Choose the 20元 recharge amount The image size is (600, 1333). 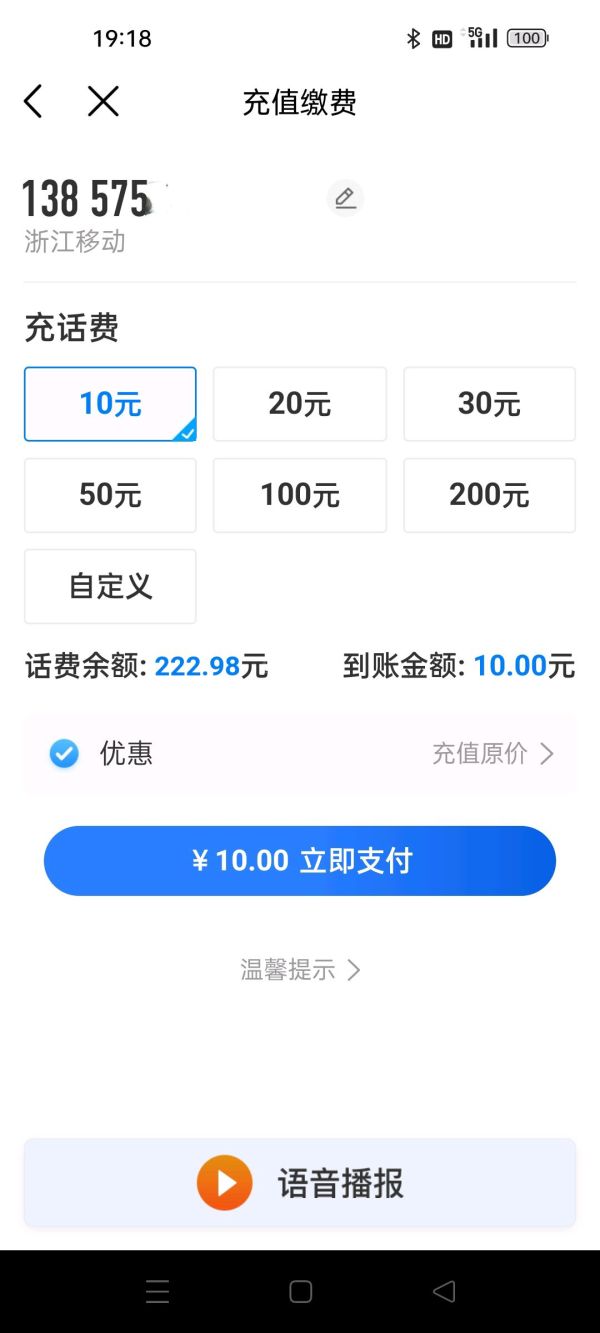click(x=300, y=404)
